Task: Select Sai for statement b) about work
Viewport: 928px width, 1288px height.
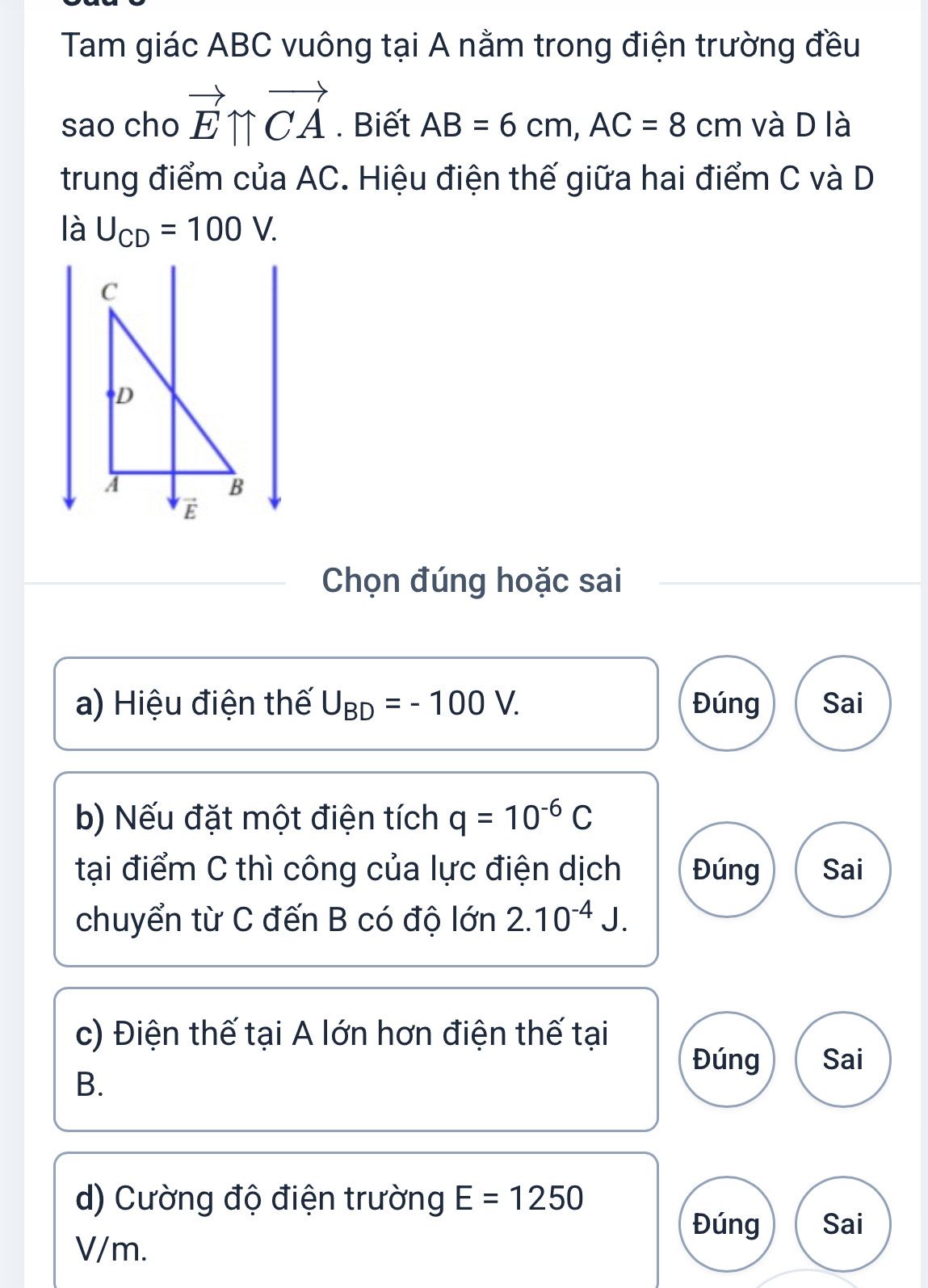Action: (842, 870)
